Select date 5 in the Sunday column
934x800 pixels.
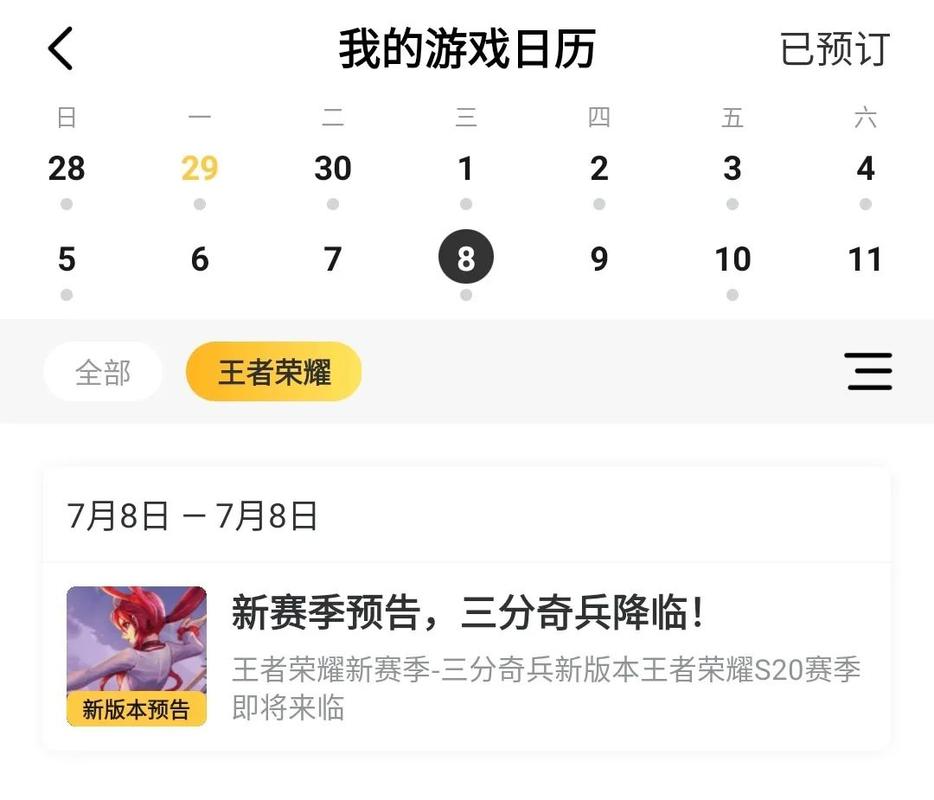coord(66,260)
